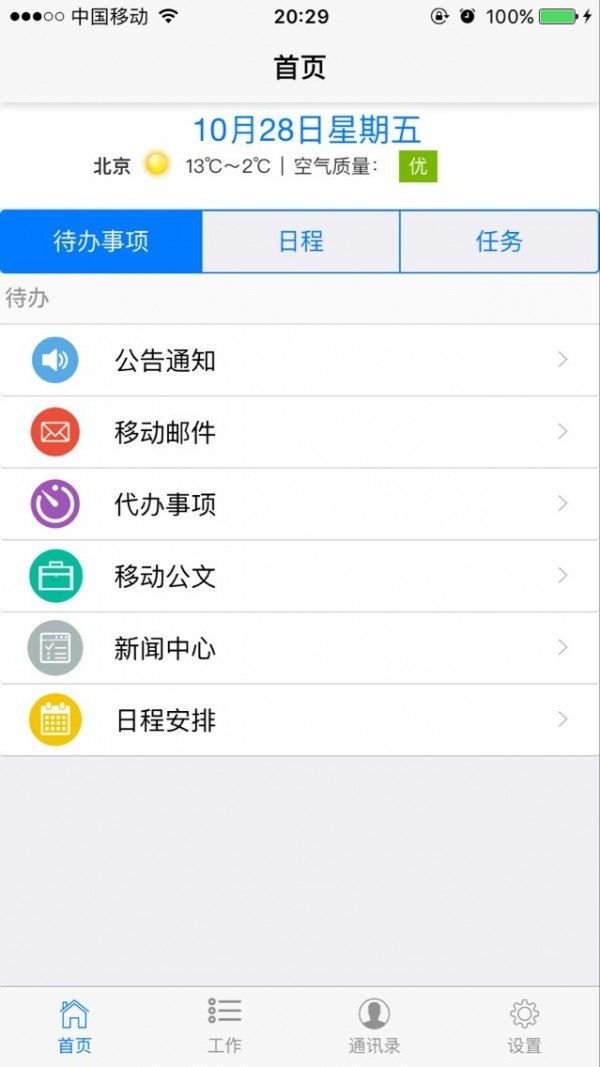This screenshot has height=1067, width=600.
Task: Open 移动公文 row
Action: [300, 576]
